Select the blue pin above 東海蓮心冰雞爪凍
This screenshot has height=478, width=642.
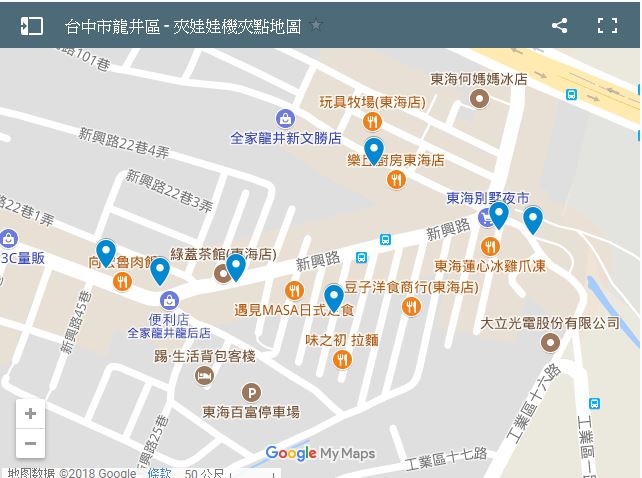[533, 219]
